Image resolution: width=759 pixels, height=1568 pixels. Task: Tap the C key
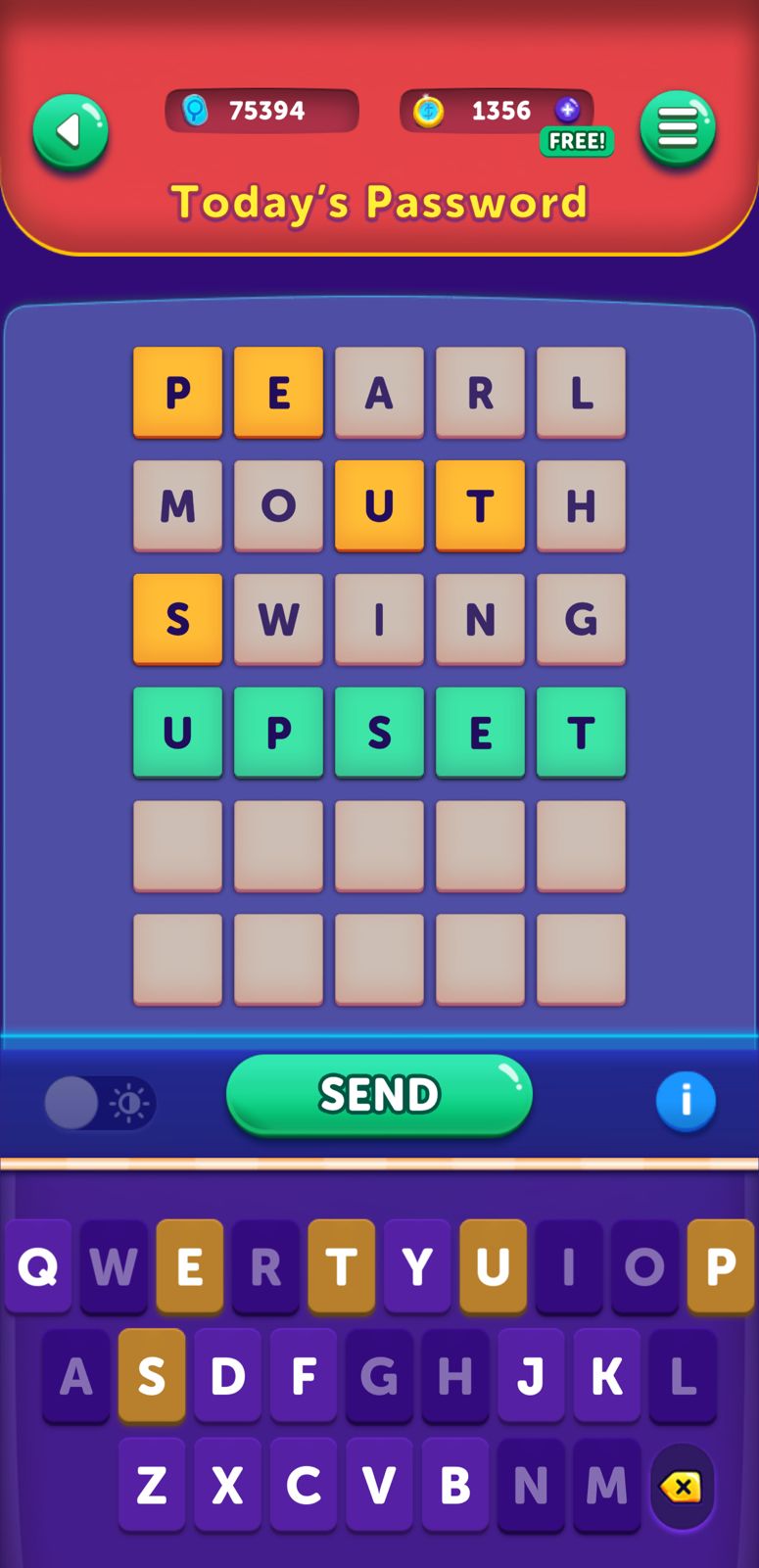point(304,1486)
